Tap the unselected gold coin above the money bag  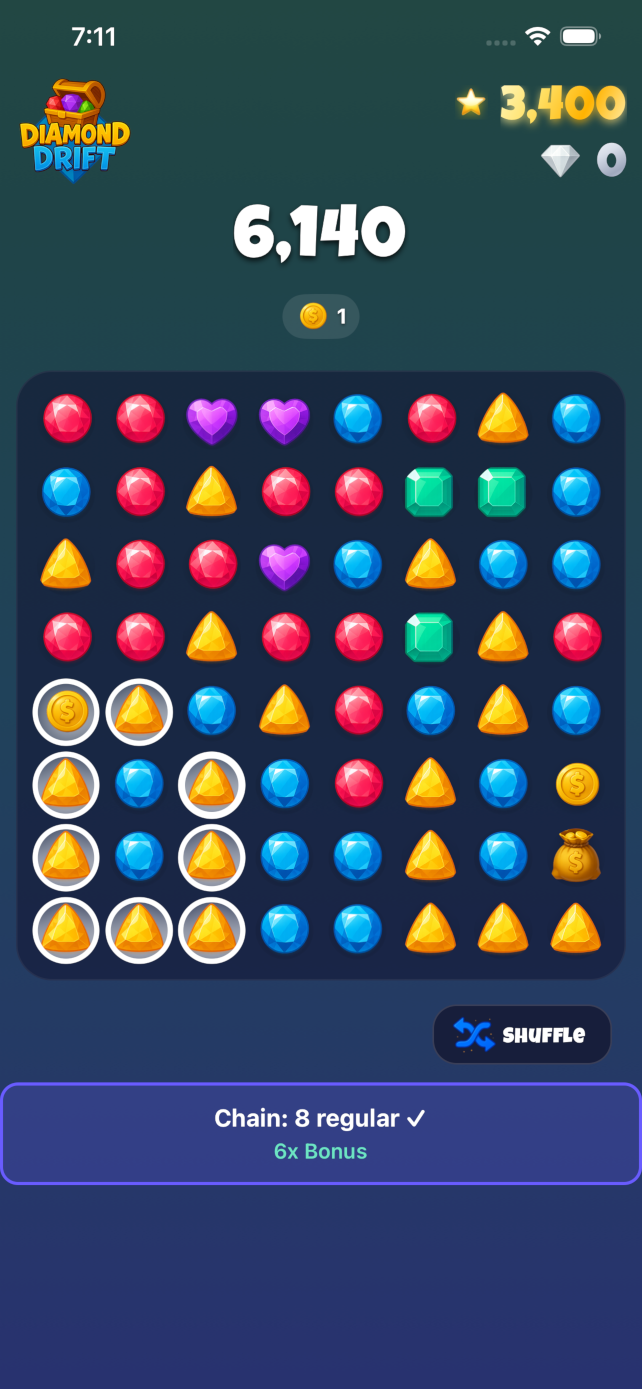click(577, 785)
